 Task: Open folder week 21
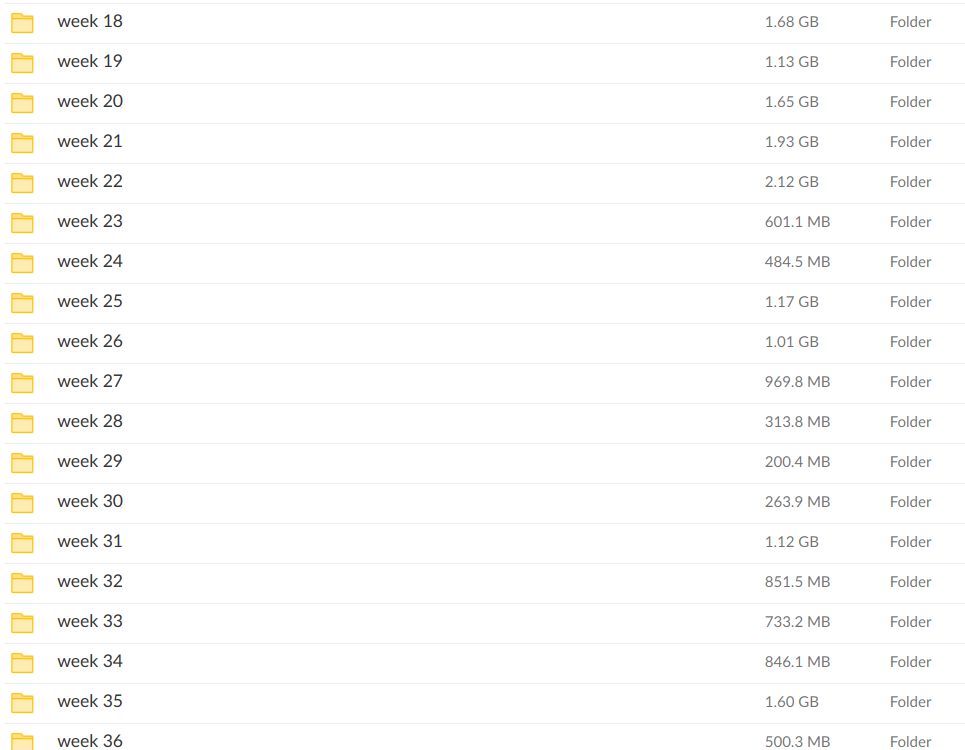tap(90, 142)
